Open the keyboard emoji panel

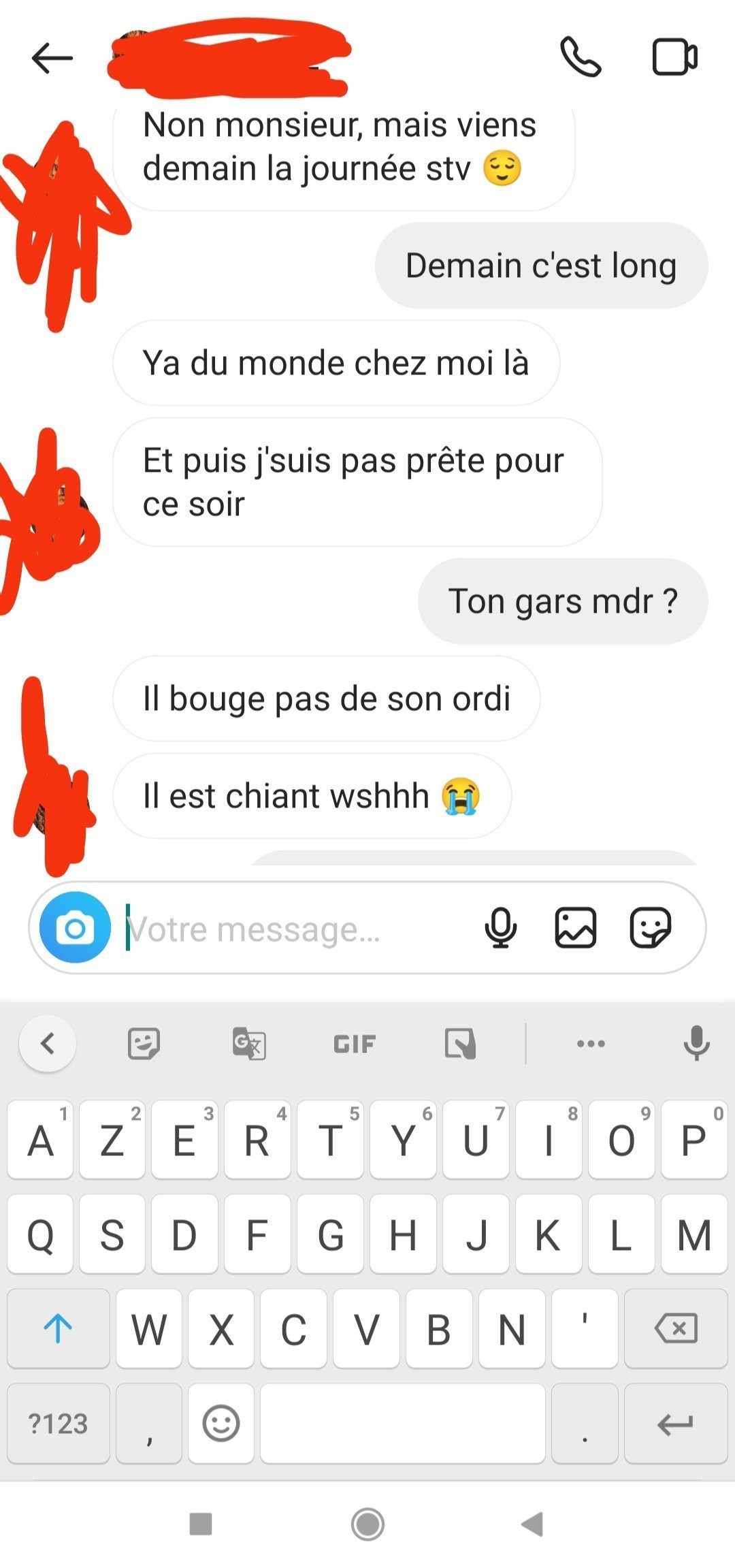click(221, 1423)
